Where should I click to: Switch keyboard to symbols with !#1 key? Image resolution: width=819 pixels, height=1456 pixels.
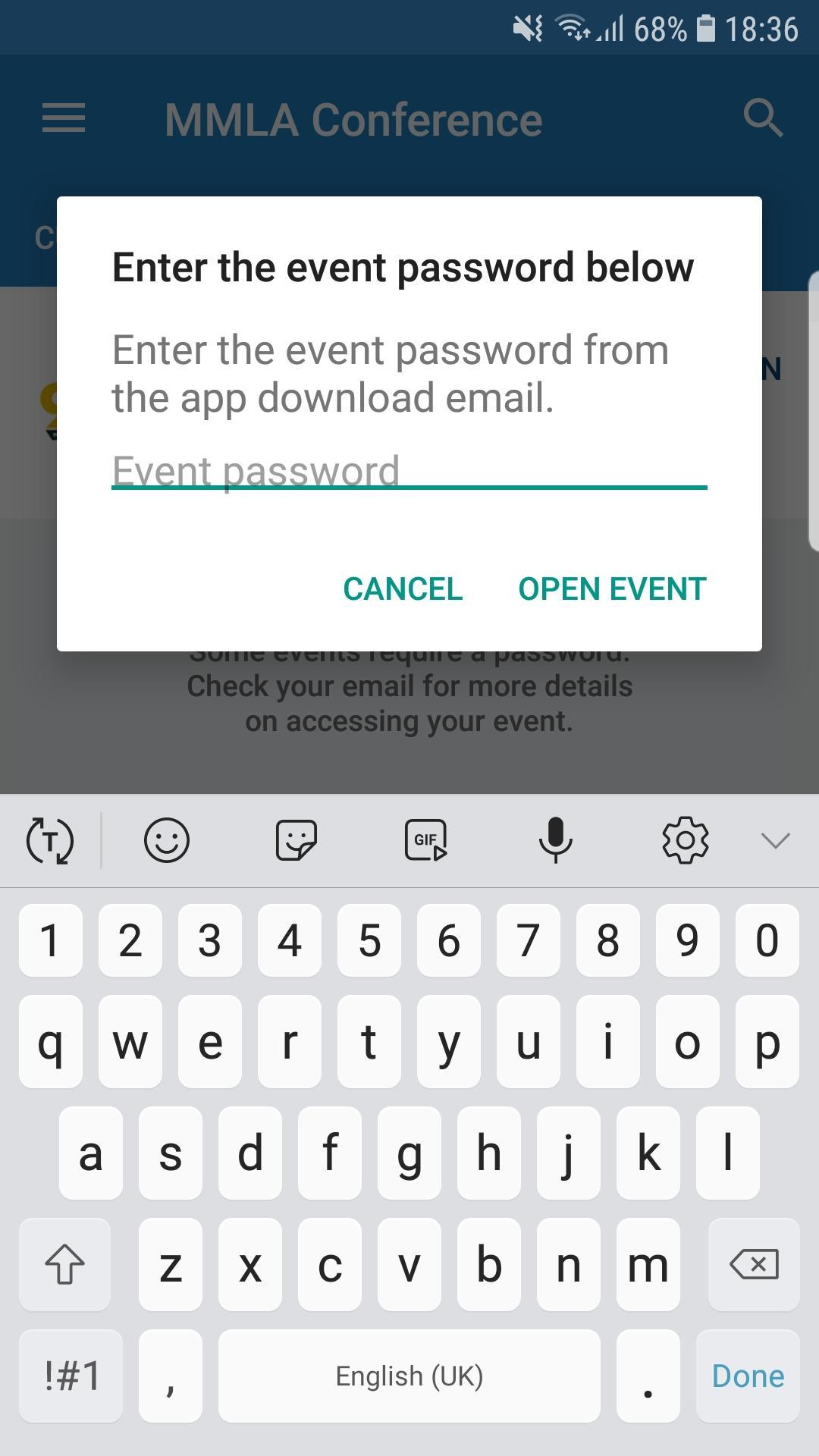[x=70, y=1375]
